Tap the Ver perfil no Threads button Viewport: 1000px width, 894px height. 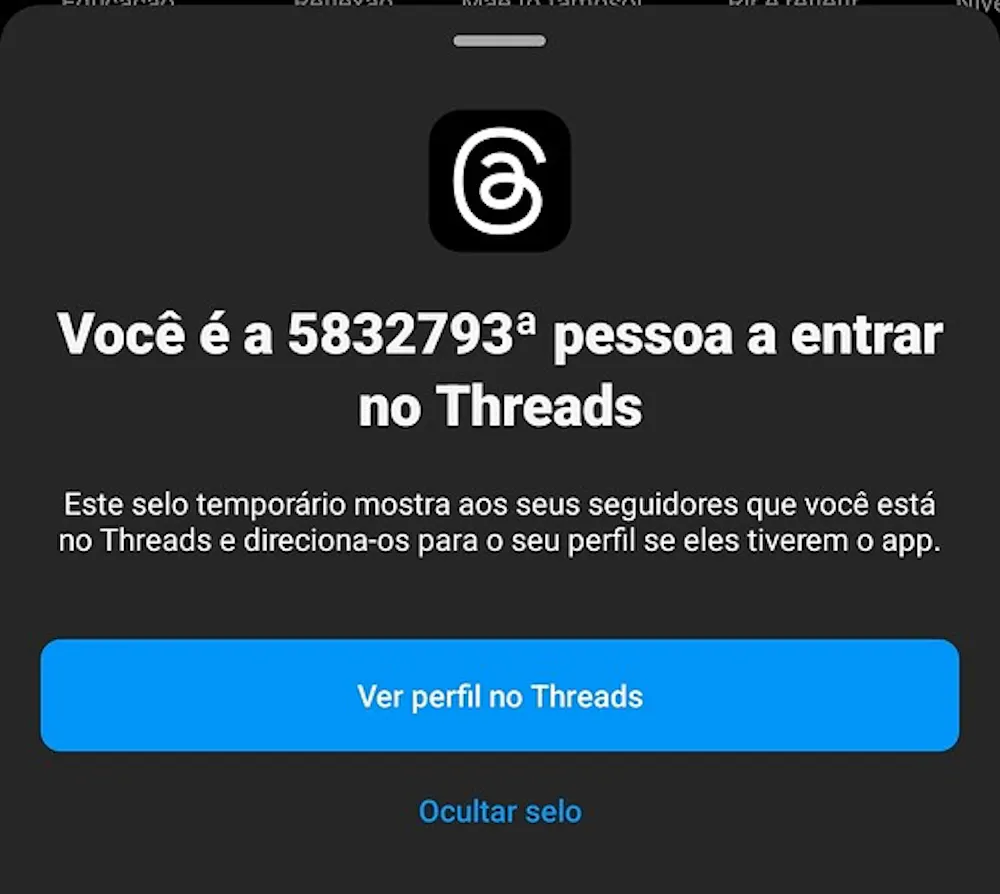pyautogui.click(x=500, y=696)
